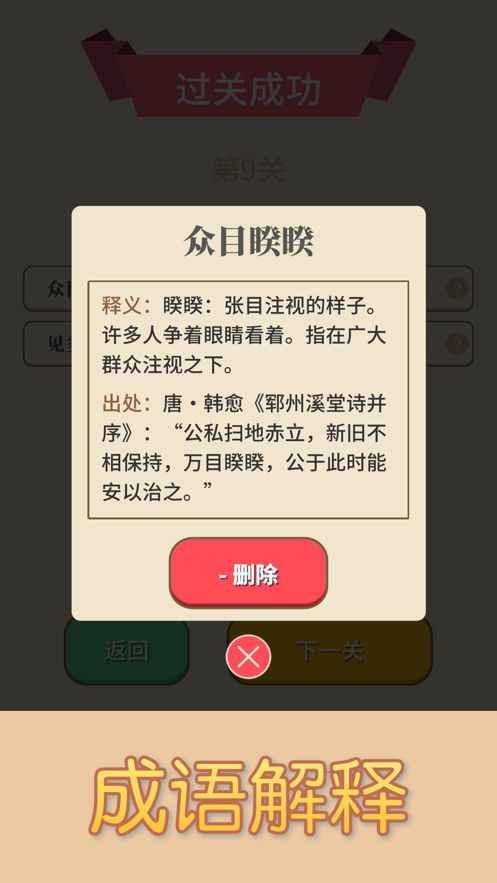497x883 pixels.
Task: Close the 众目睽睽 explanation dialog
Action: point(248,657)
